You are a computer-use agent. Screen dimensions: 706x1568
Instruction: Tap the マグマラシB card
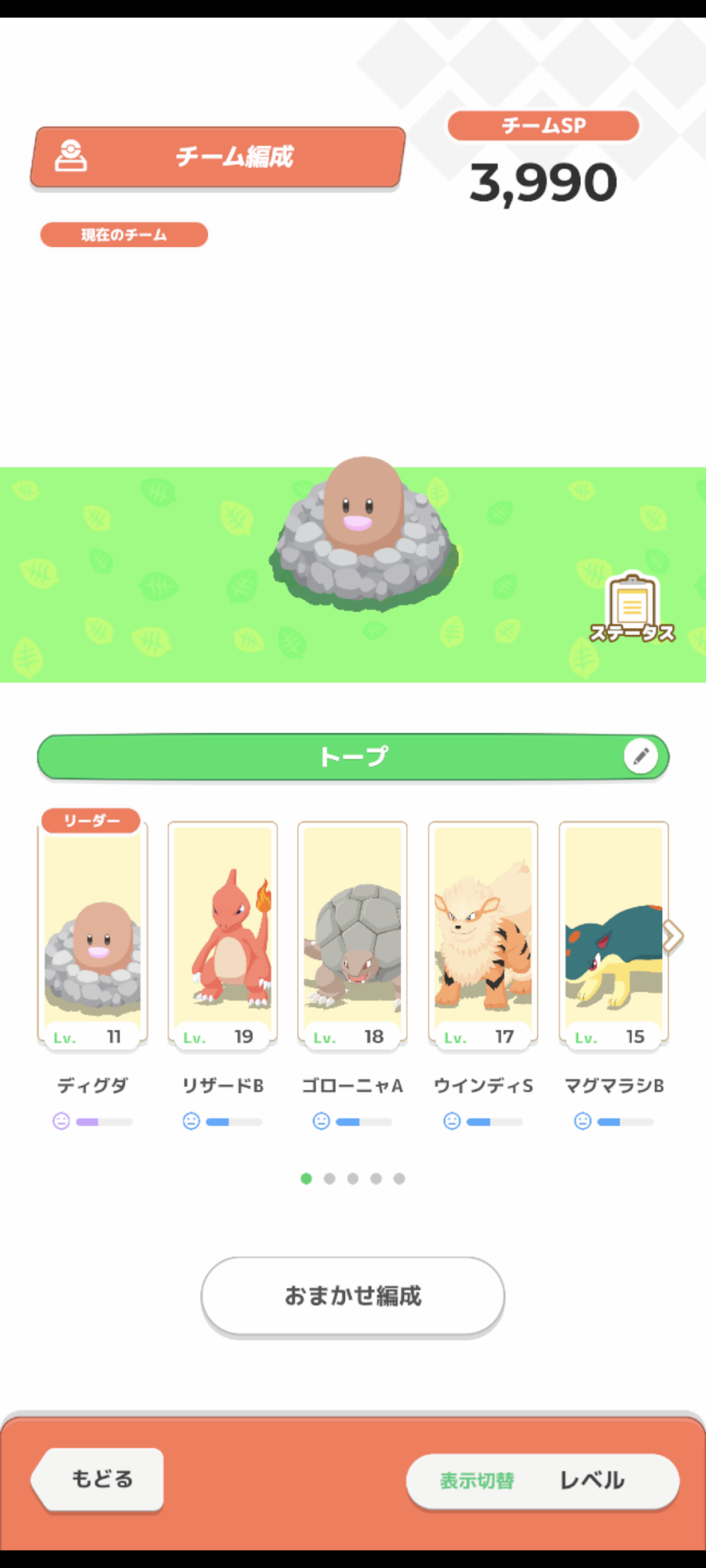point(612,935)
